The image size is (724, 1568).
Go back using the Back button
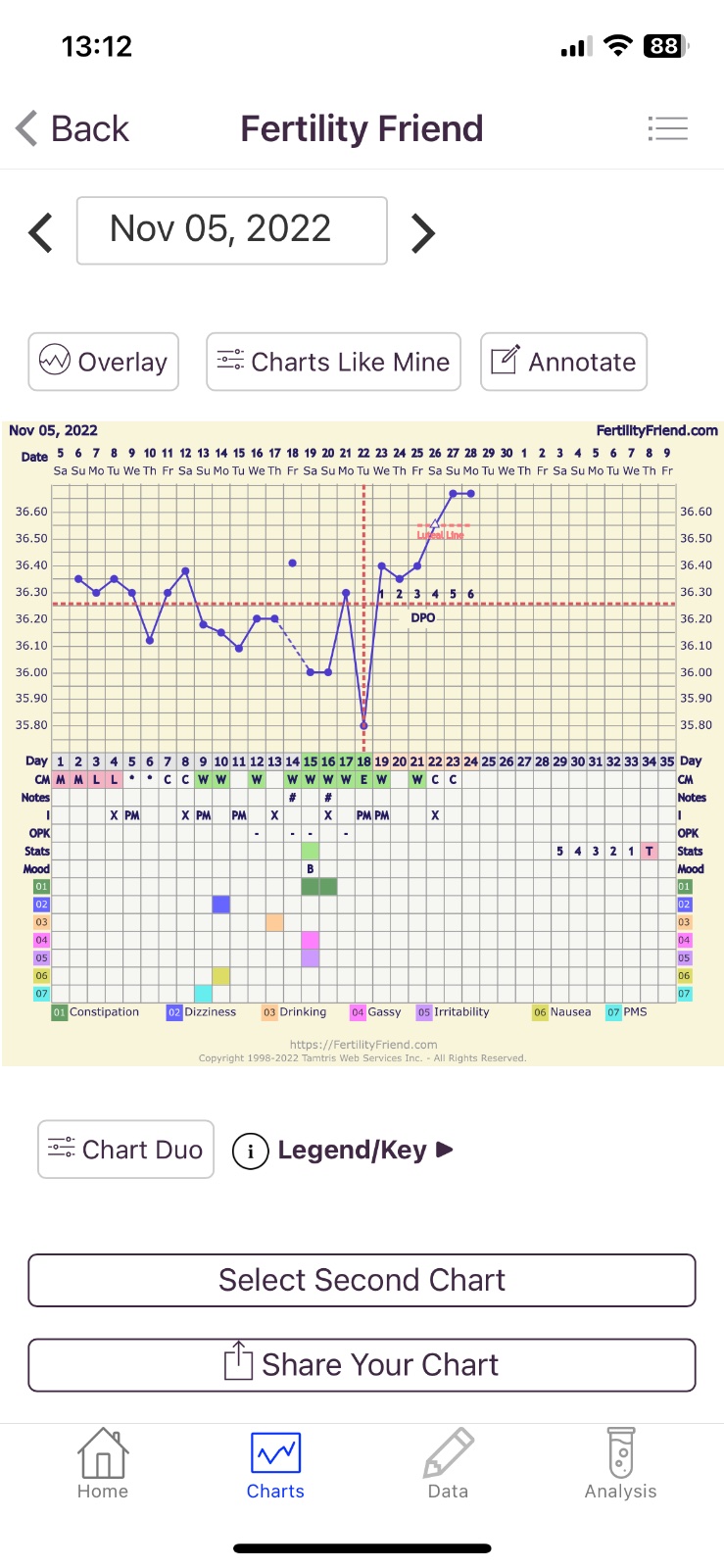click(73, 128)
